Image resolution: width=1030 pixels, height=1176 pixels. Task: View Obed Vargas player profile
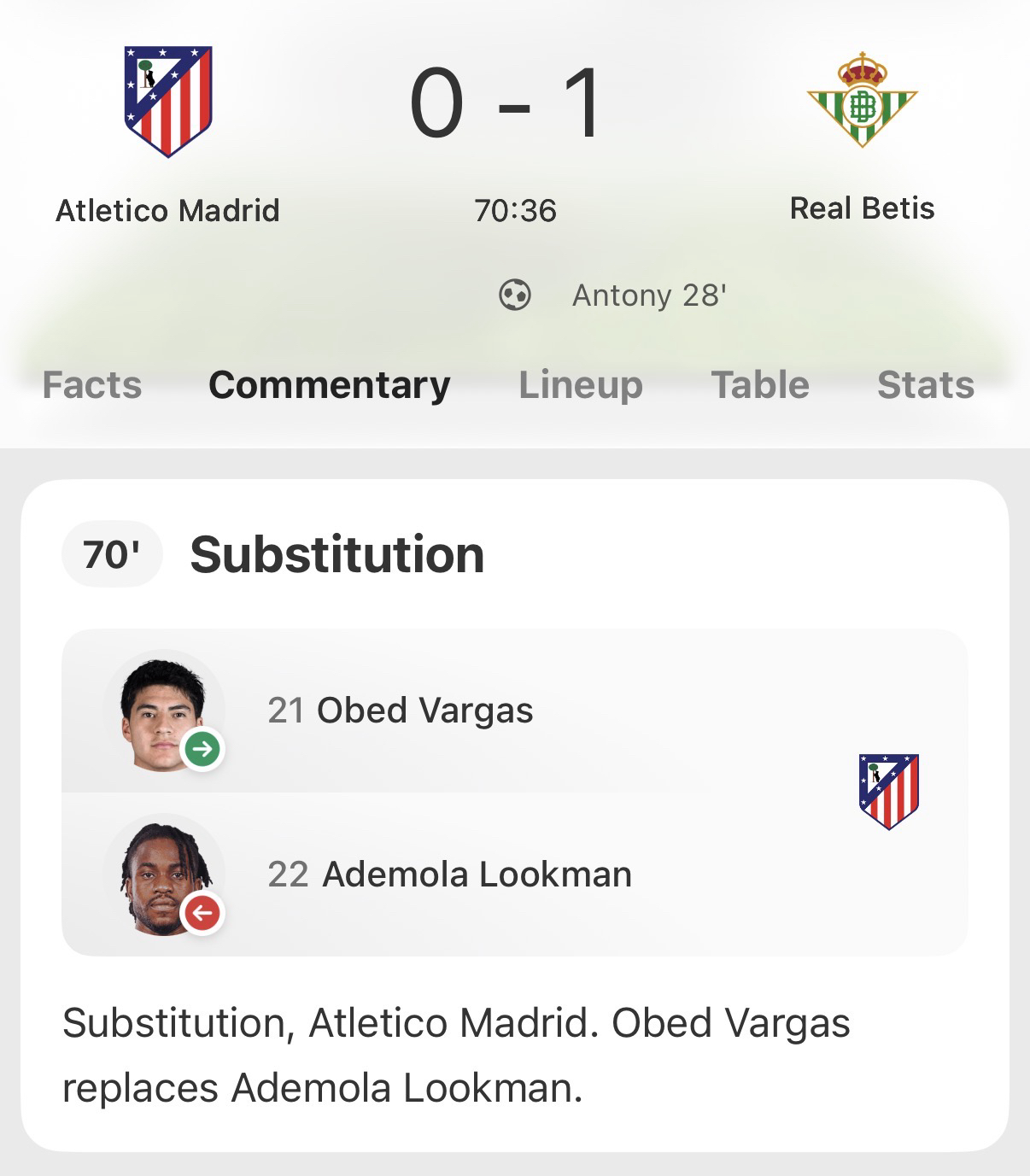click(400, 711)
